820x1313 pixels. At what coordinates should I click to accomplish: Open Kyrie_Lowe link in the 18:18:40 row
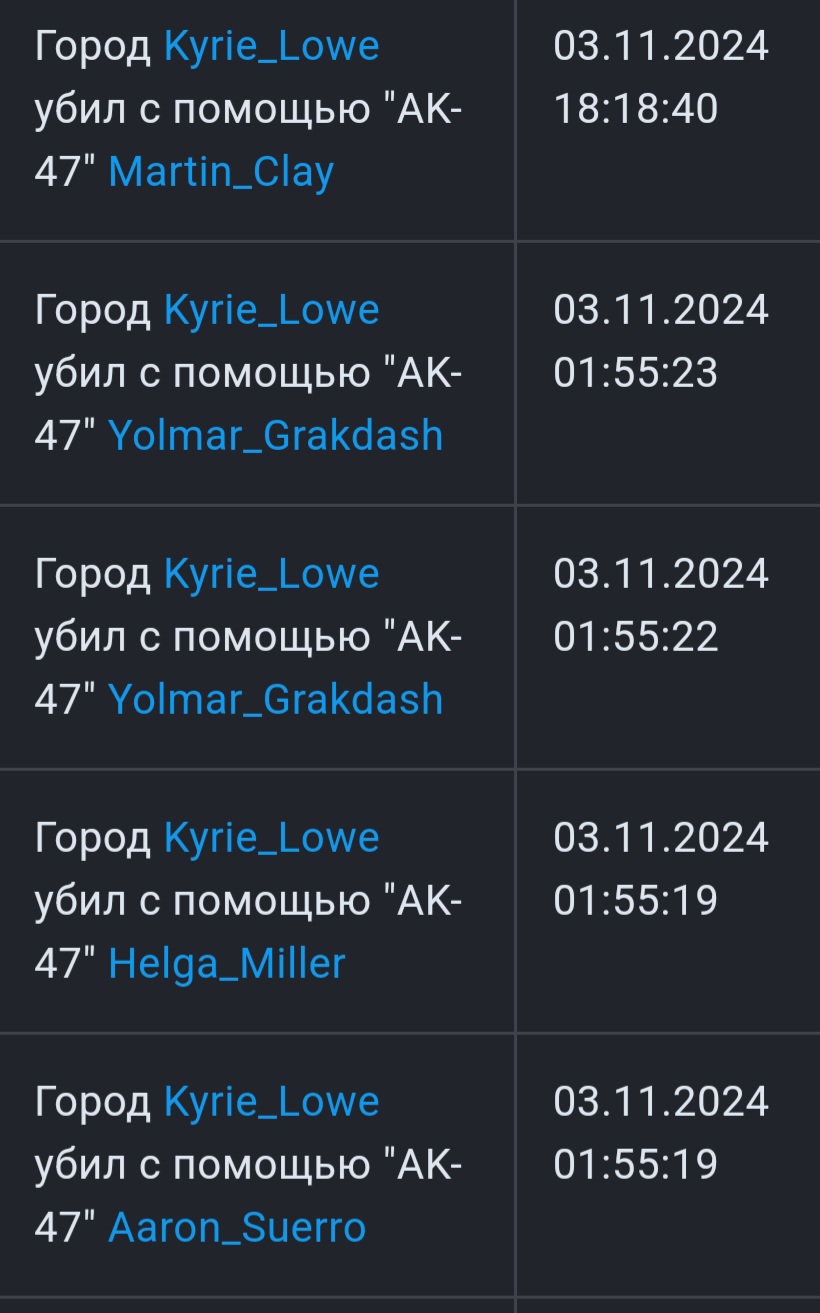(x=271, y=47)
